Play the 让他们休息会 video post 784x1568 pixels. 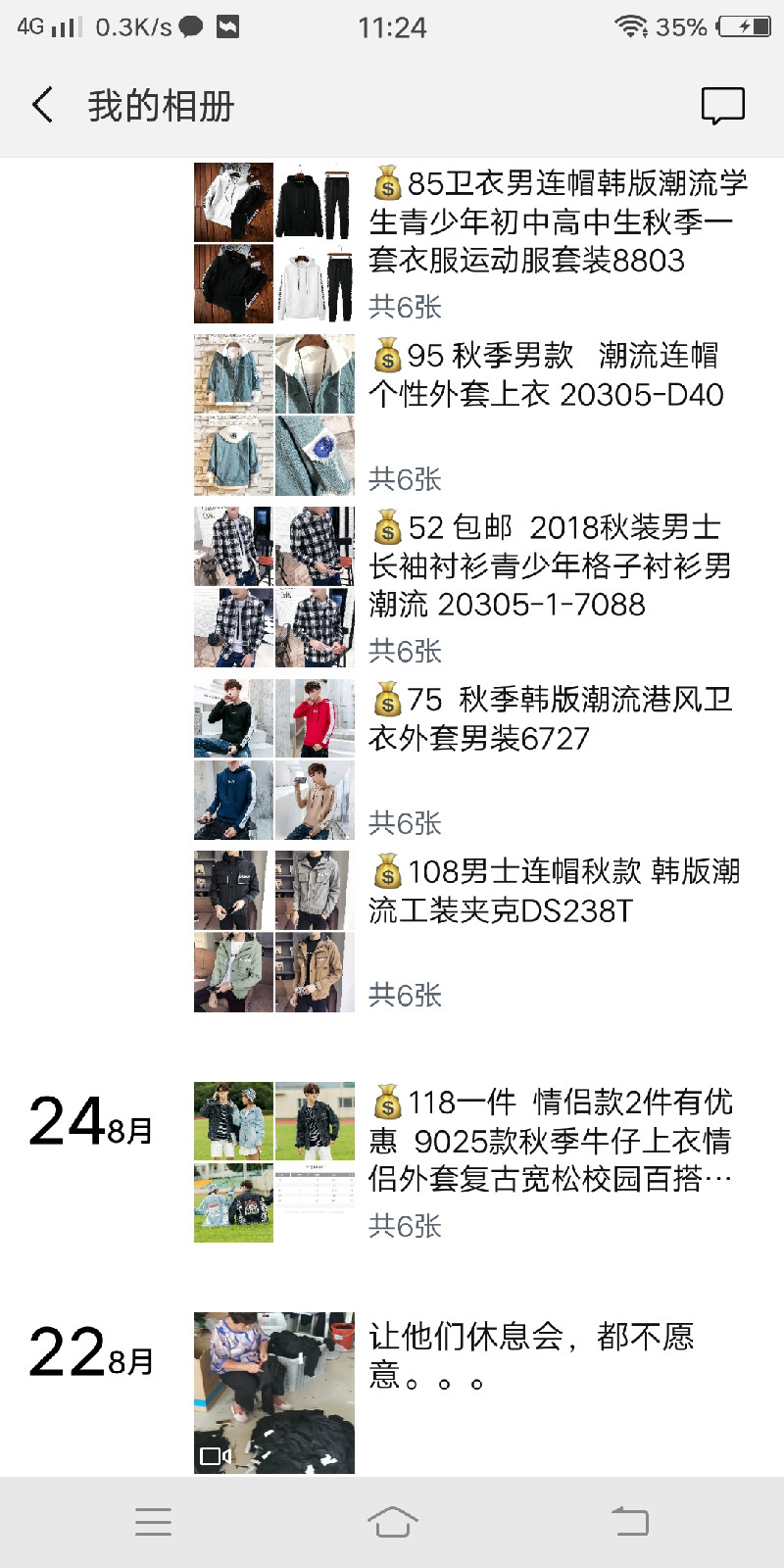click(274, 1394)
